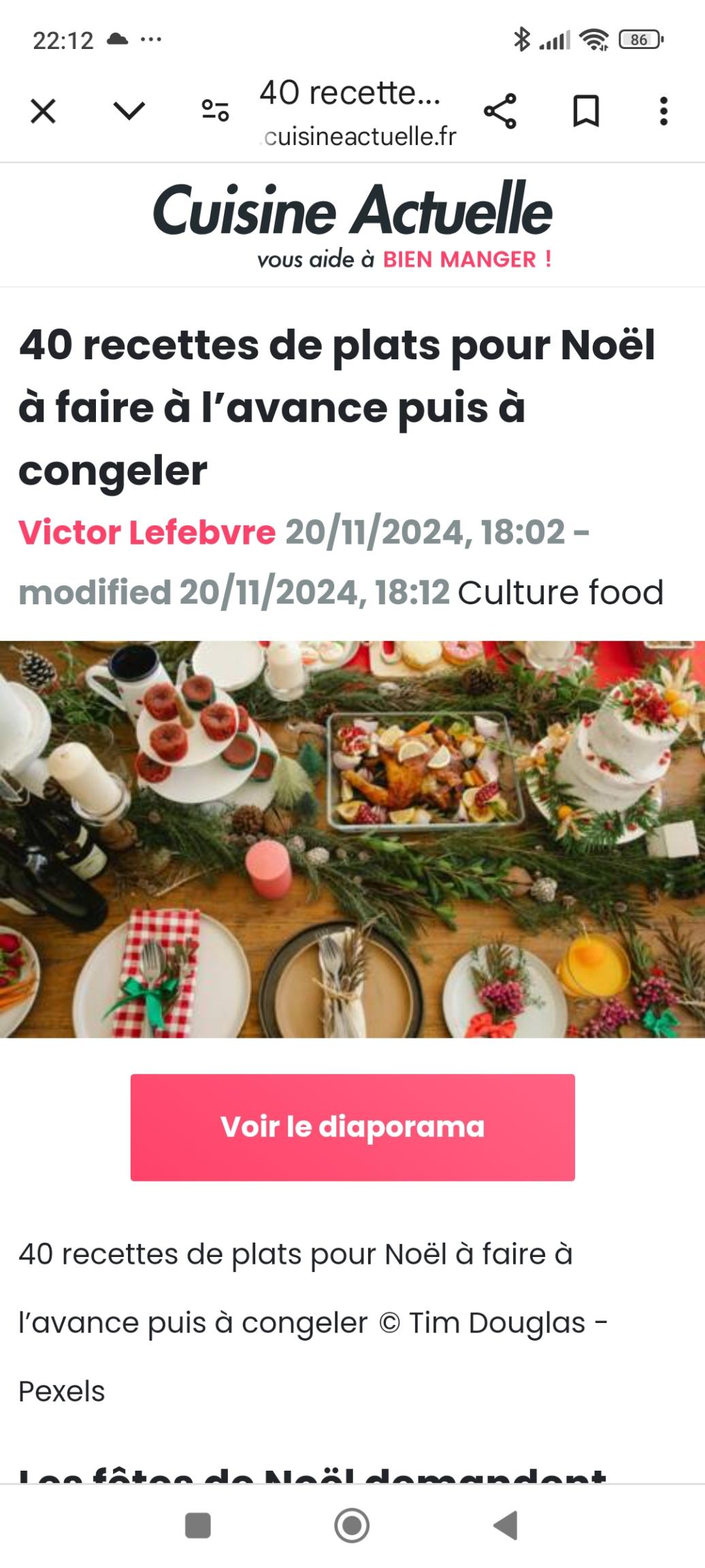
Task: Open recent apps with the square button
Action: coord(198,1525)
